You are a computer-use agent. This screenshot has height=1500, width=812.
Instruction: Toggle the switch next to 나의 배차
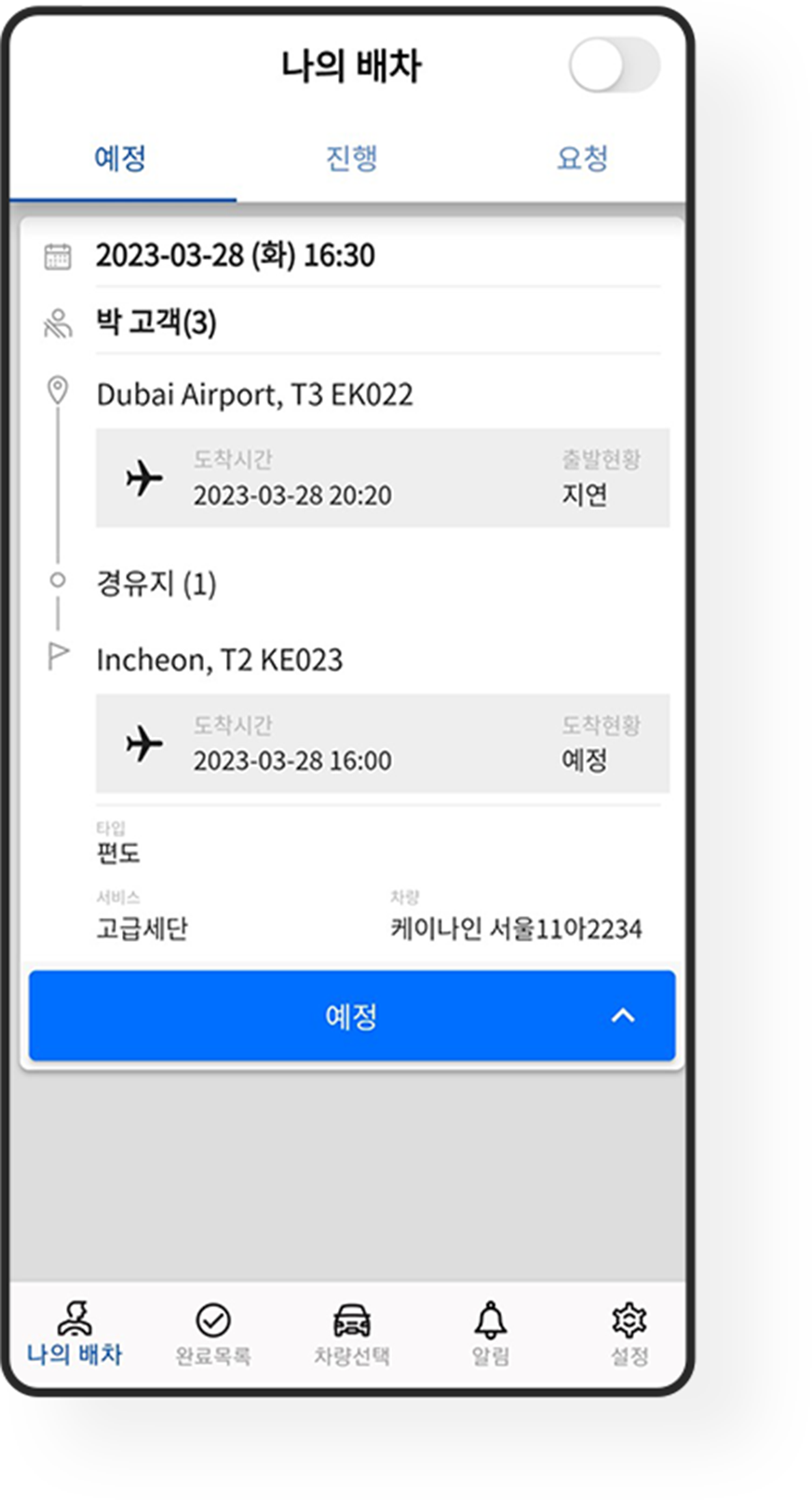tap(613, 65)
